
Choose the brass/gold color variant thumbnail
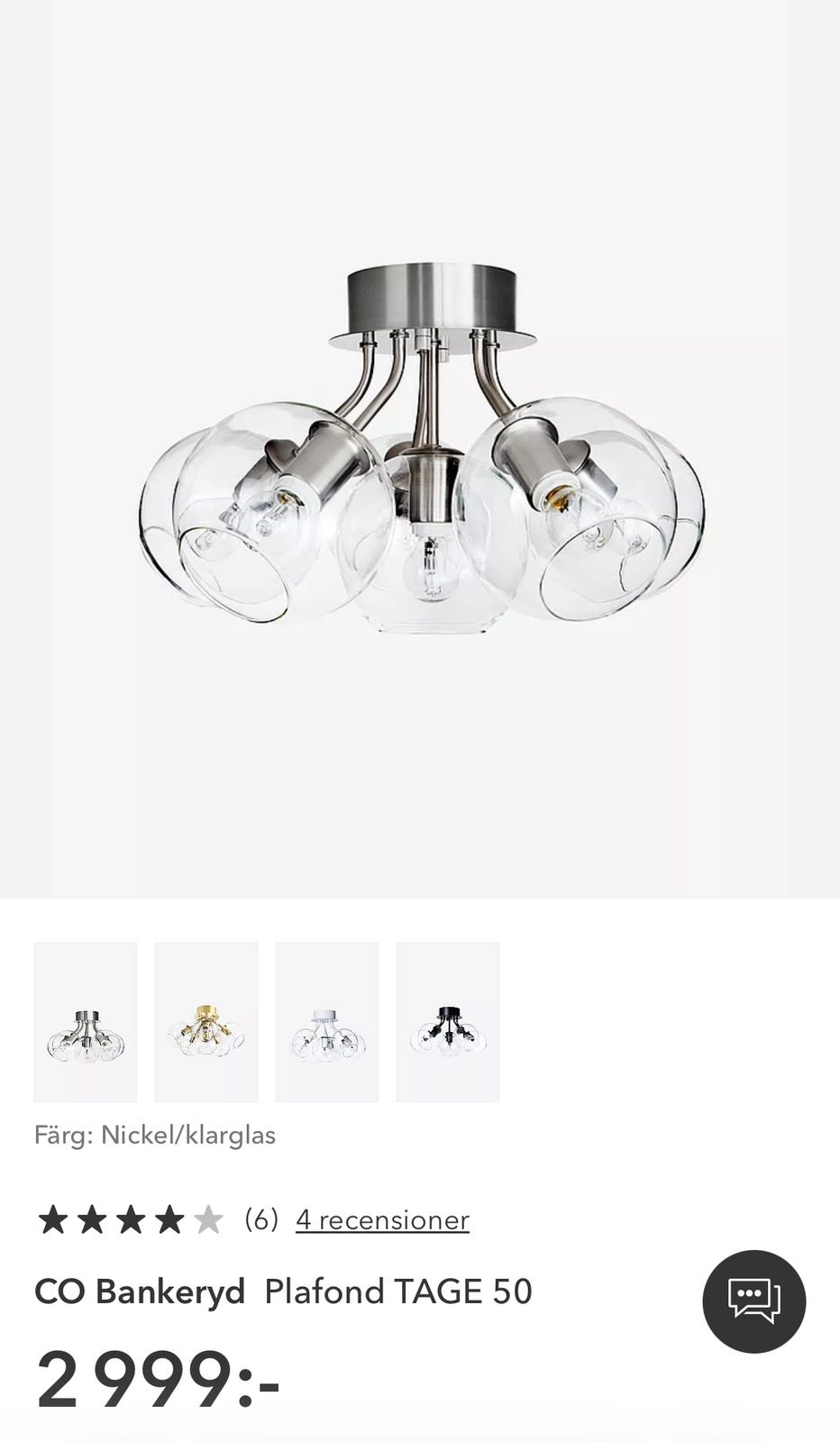coord(206,1022)
